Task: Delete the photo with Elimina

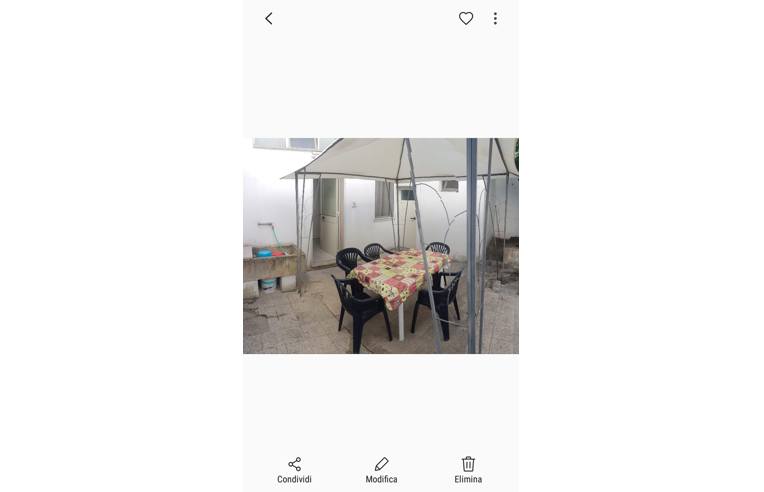Action: [x=468, y=469]
